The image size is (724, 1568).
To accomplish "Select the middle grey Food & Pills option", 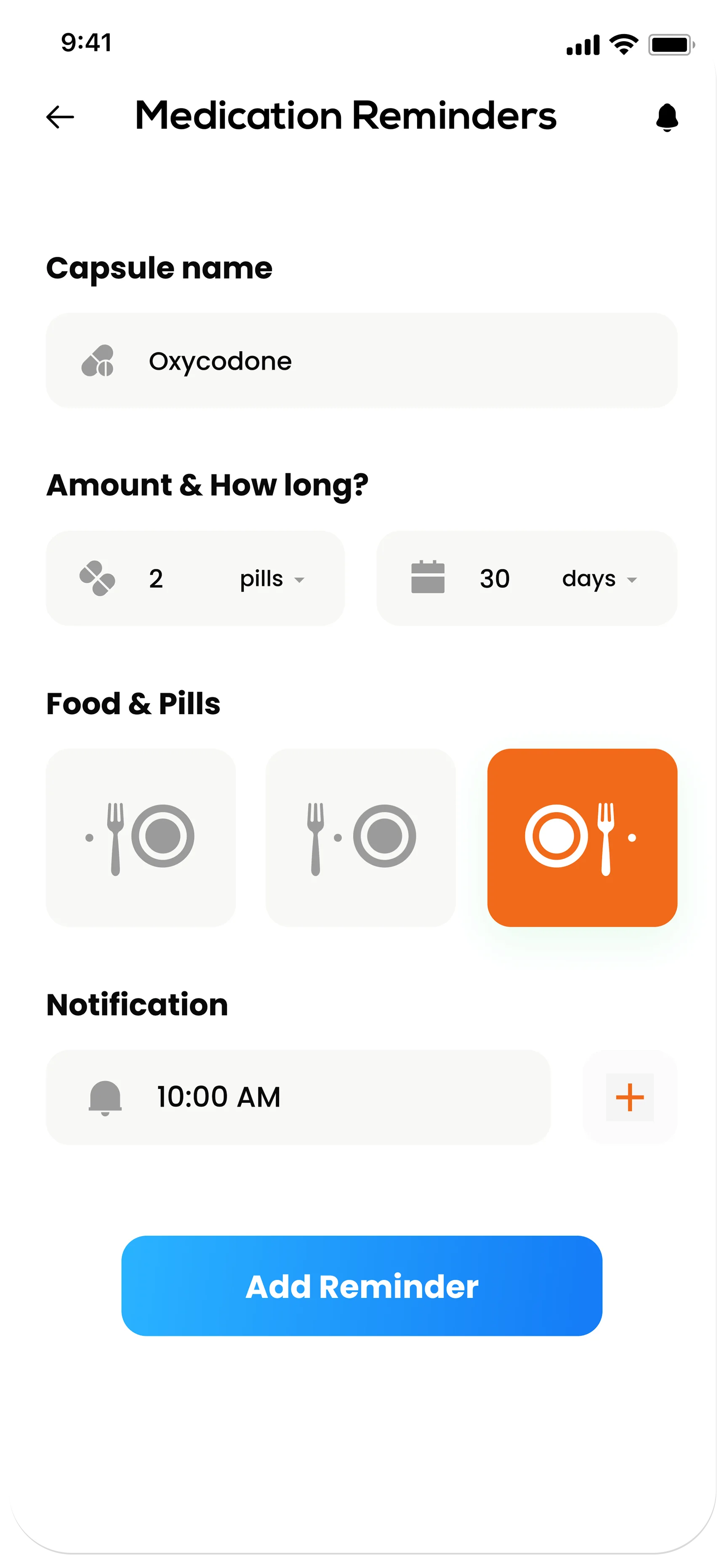I will coord(360,837).
